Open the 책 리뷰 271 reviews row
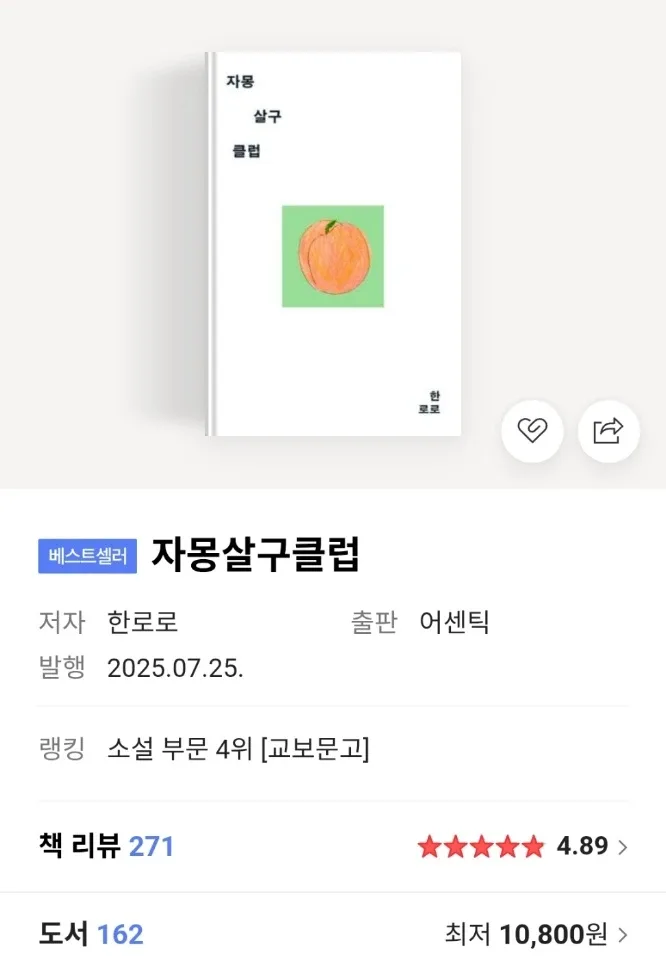 [x=333, y=846]
